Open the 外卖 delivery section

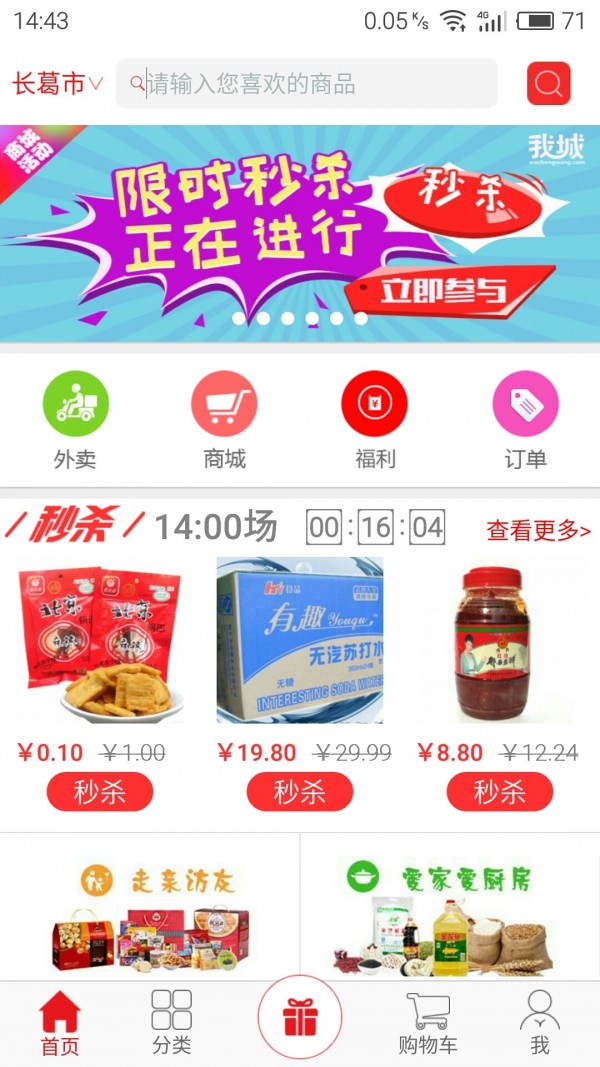[75, 420]
